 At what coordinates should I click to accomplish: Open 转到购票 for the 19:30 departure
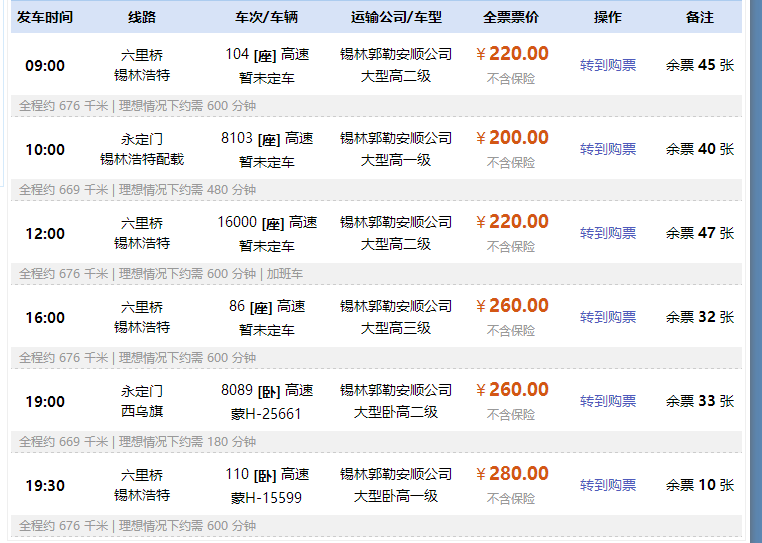607,486
